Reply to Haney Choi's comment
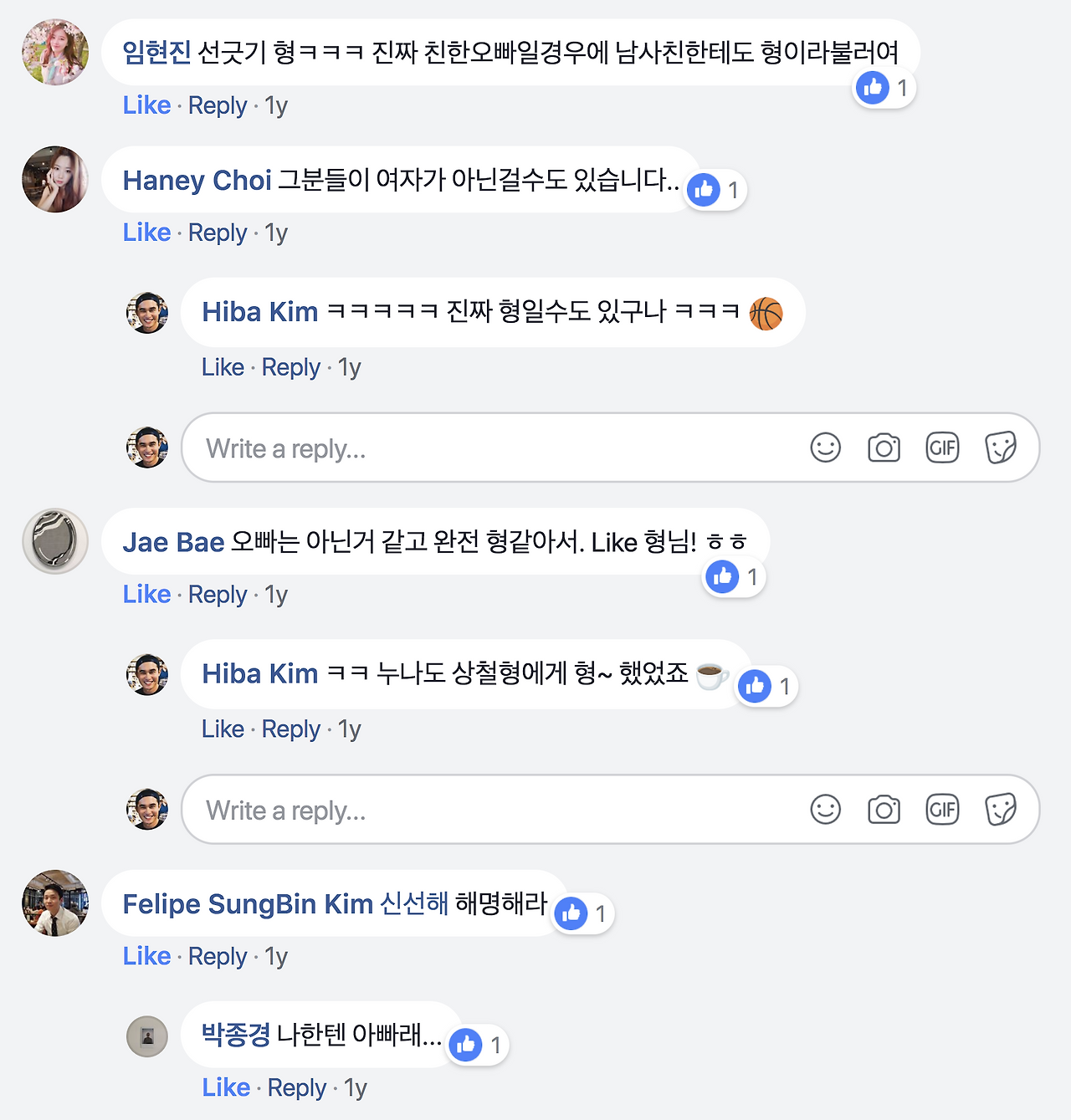The width and height of the screenshot is (1071, 1120). [217, 233]
